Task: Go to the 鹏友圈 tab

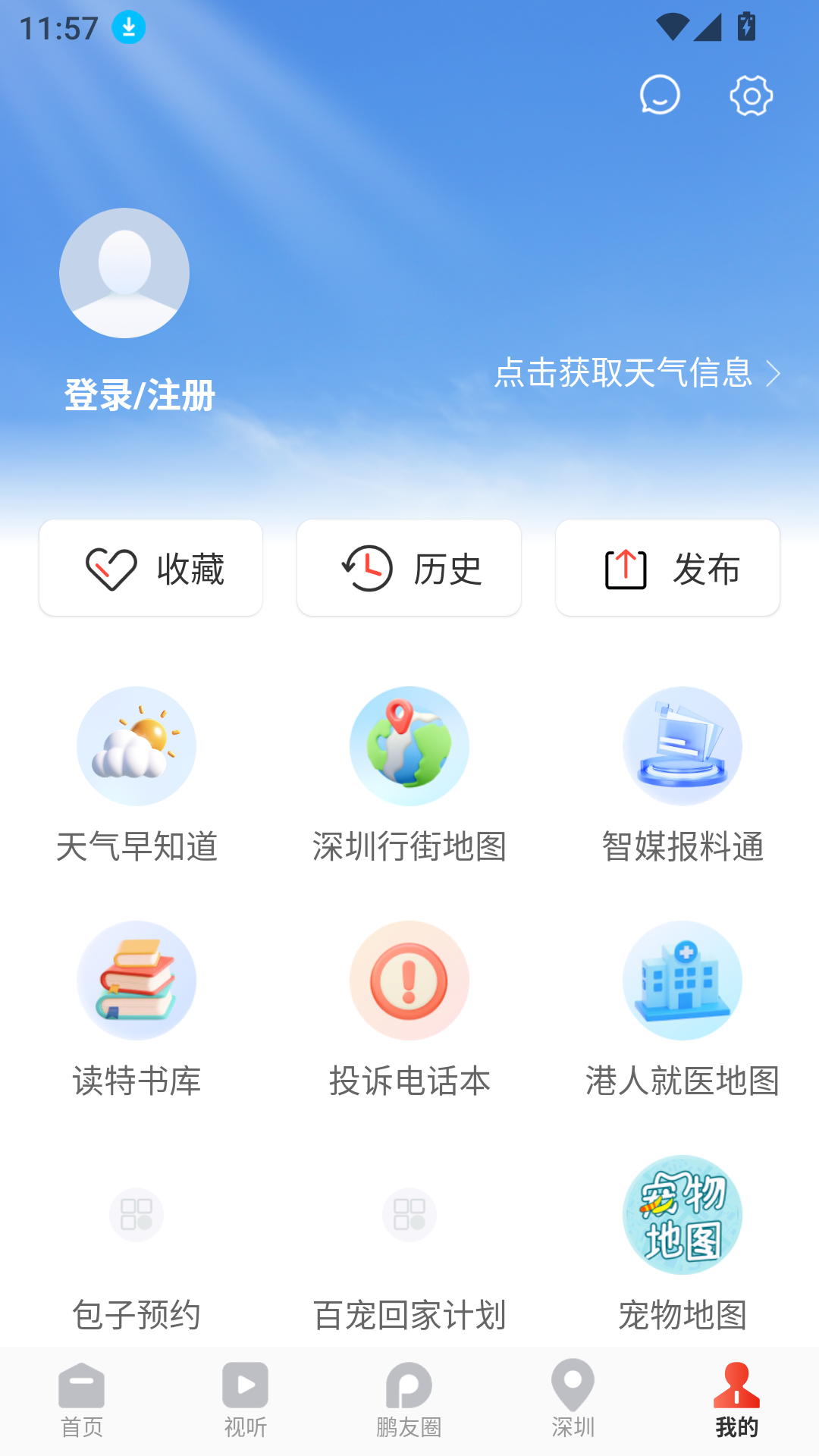Action: click(x=409, y=1400)
